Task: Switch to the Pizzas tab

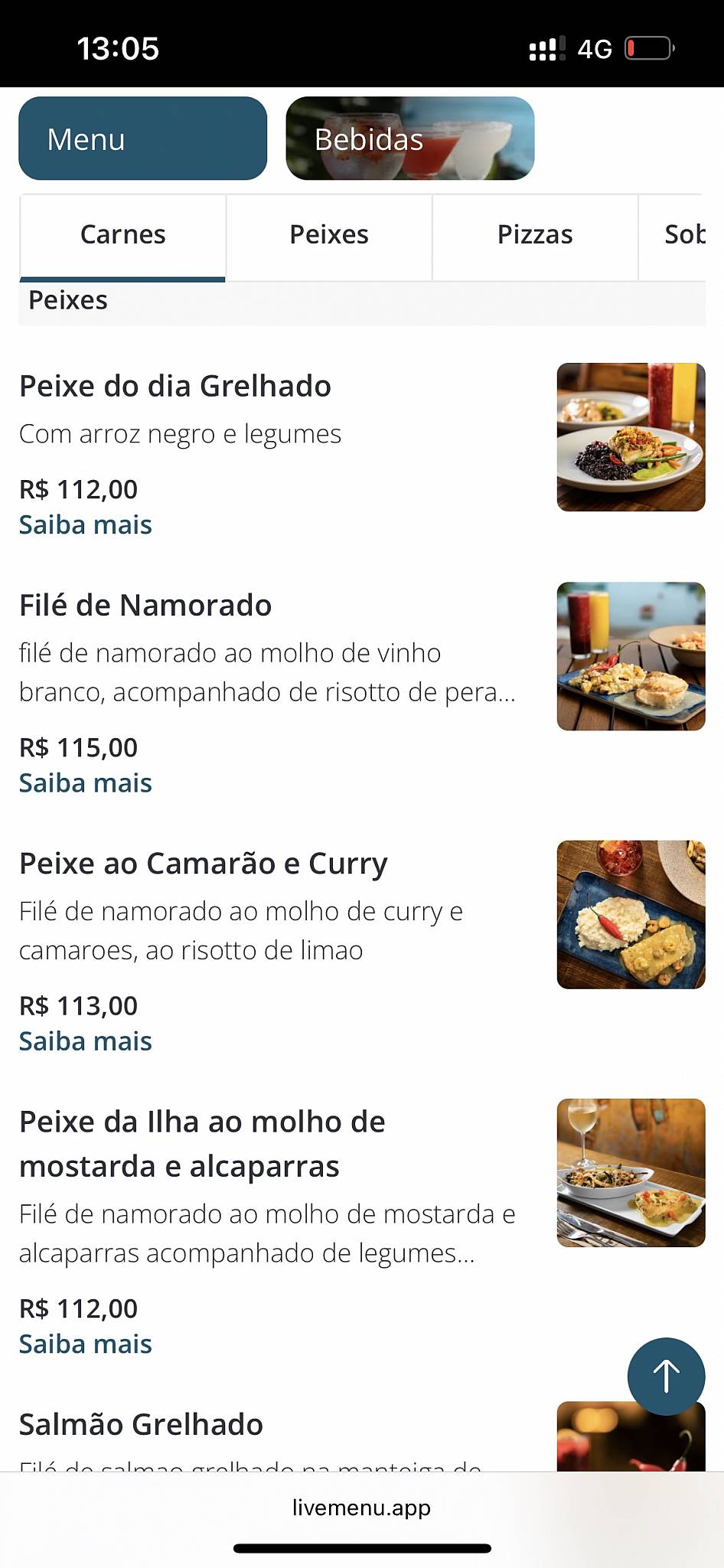Action: 535,235
